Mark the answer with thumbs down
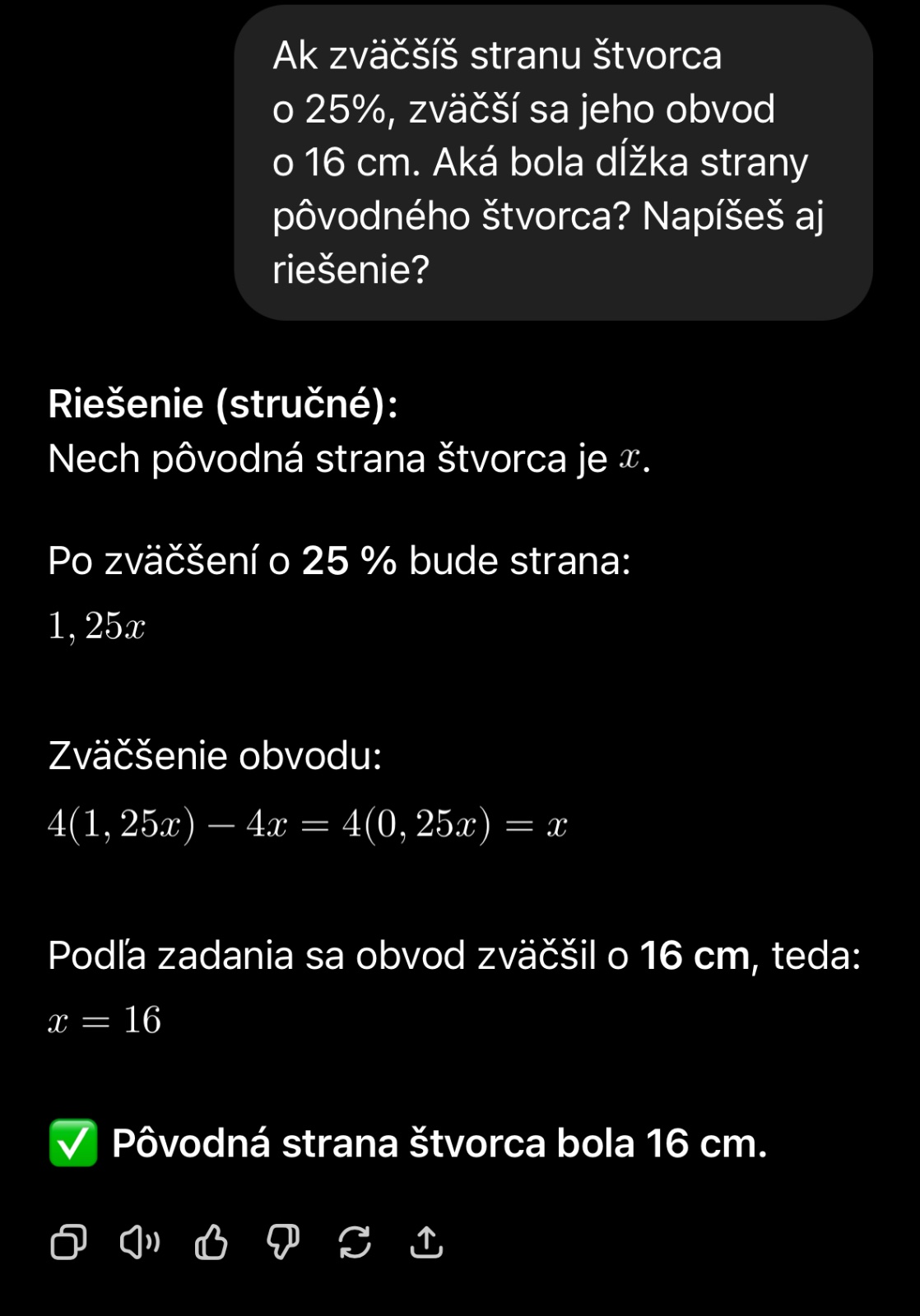The height and width of the screenshot is (1316, 920). [283, 1242]
